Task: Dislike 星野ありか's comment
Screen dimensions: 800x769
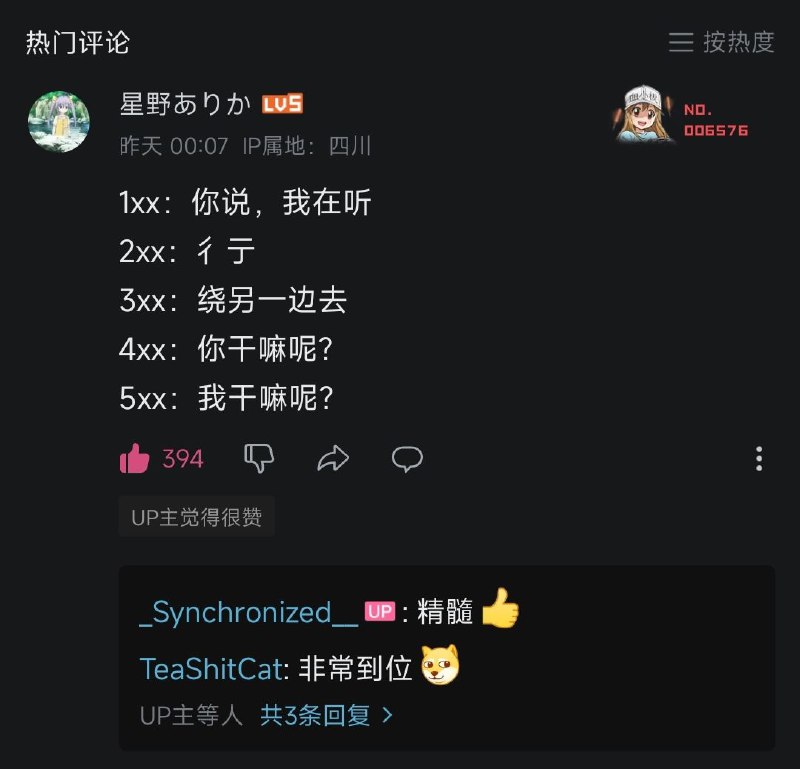Action: pos(259,459)
